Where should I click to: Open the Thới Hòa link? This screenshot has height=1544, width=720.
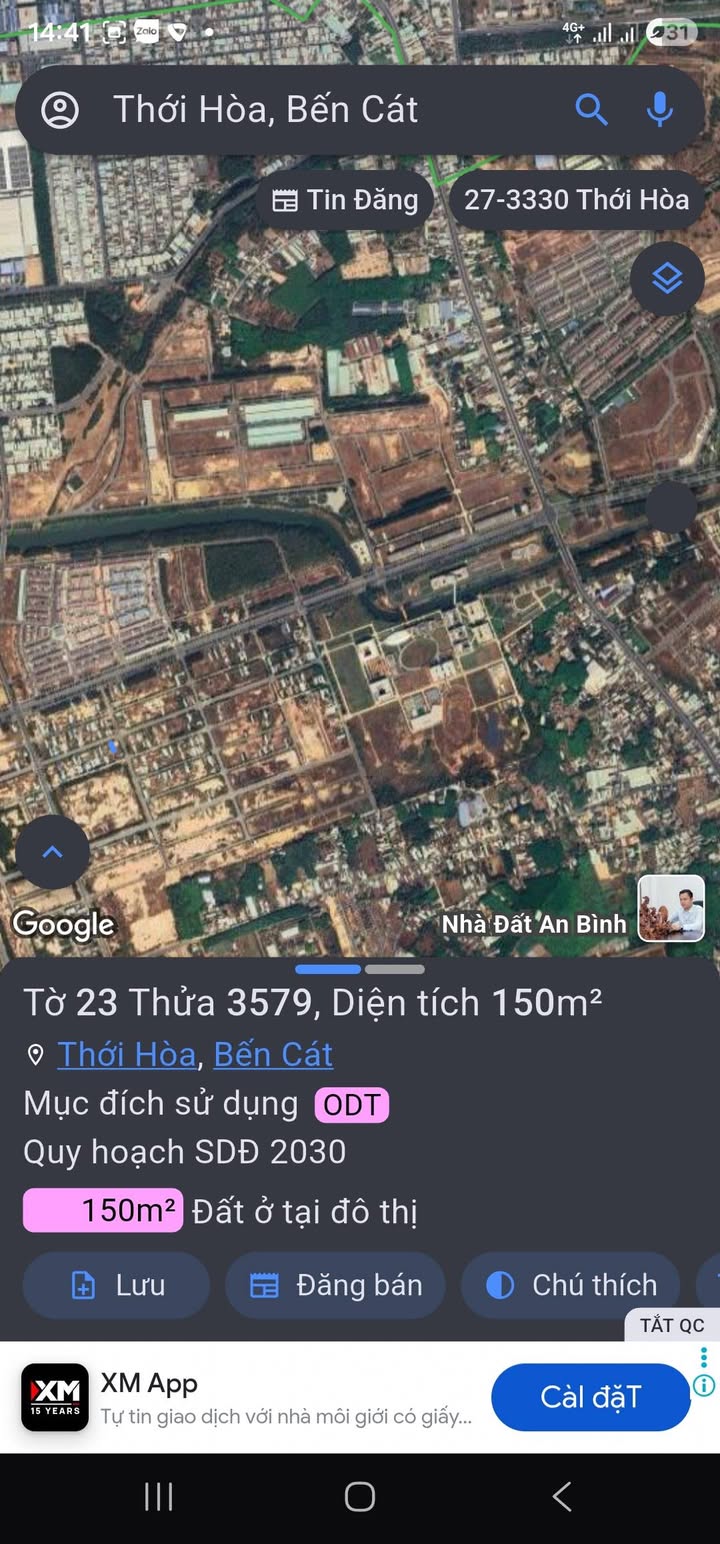126,1054
